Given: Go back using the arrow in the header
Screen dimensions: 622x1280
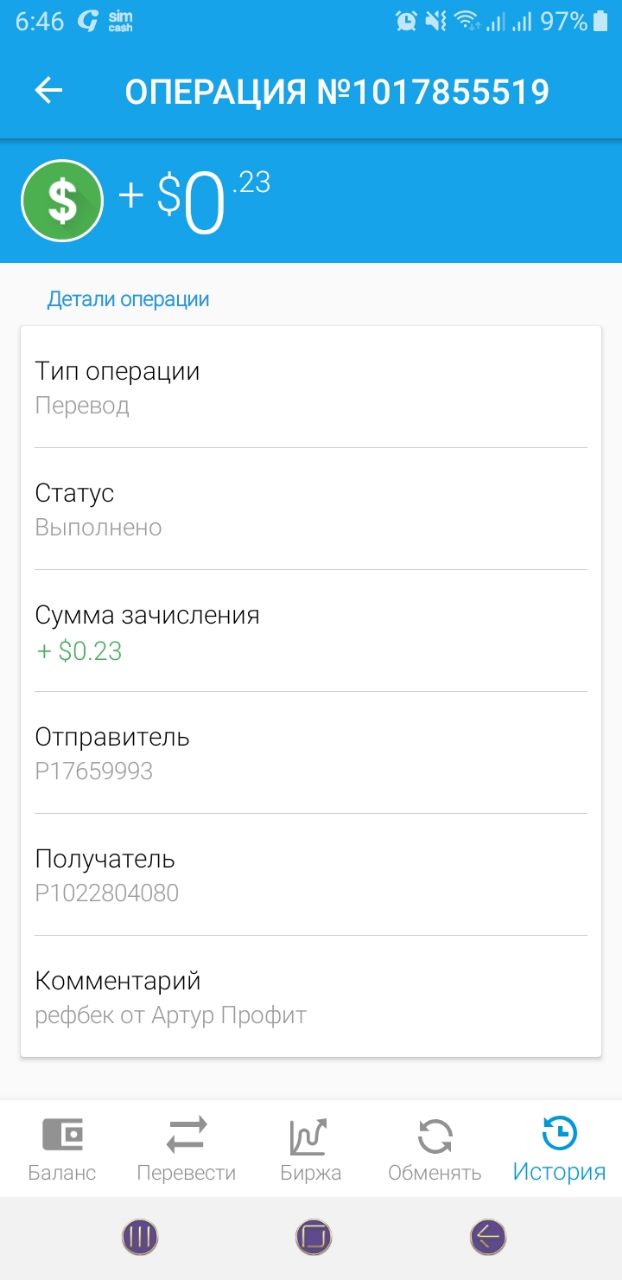Looking at the screenshot, I should [x=48, y=91].
